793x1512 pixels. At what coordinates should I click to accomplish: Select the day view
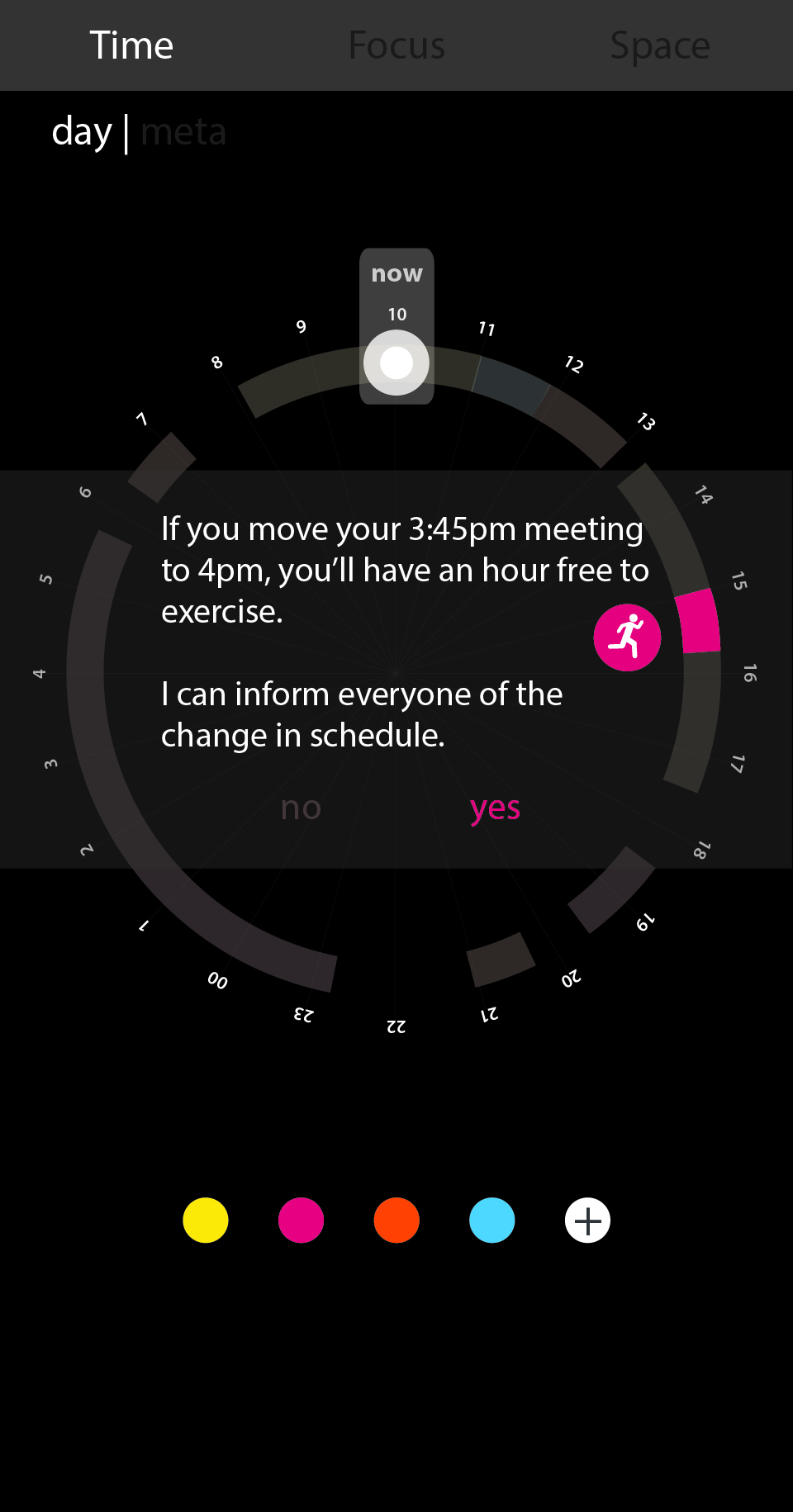click(81, 132)
